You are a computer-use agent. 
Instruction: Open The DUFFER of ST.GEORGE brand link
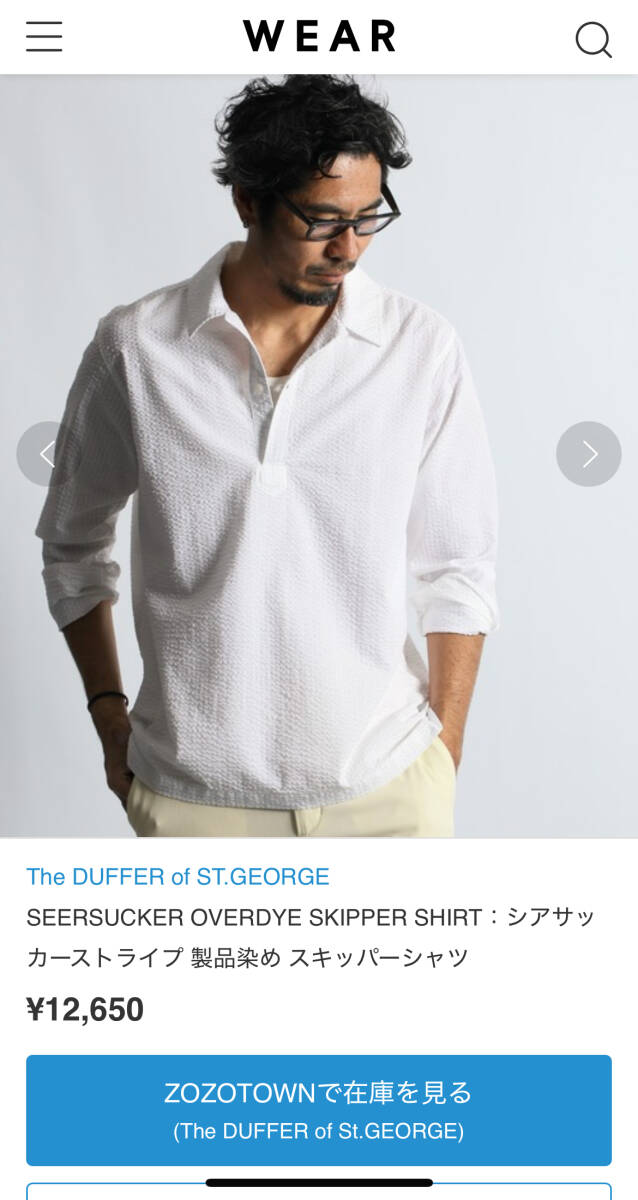pos(178,877)
